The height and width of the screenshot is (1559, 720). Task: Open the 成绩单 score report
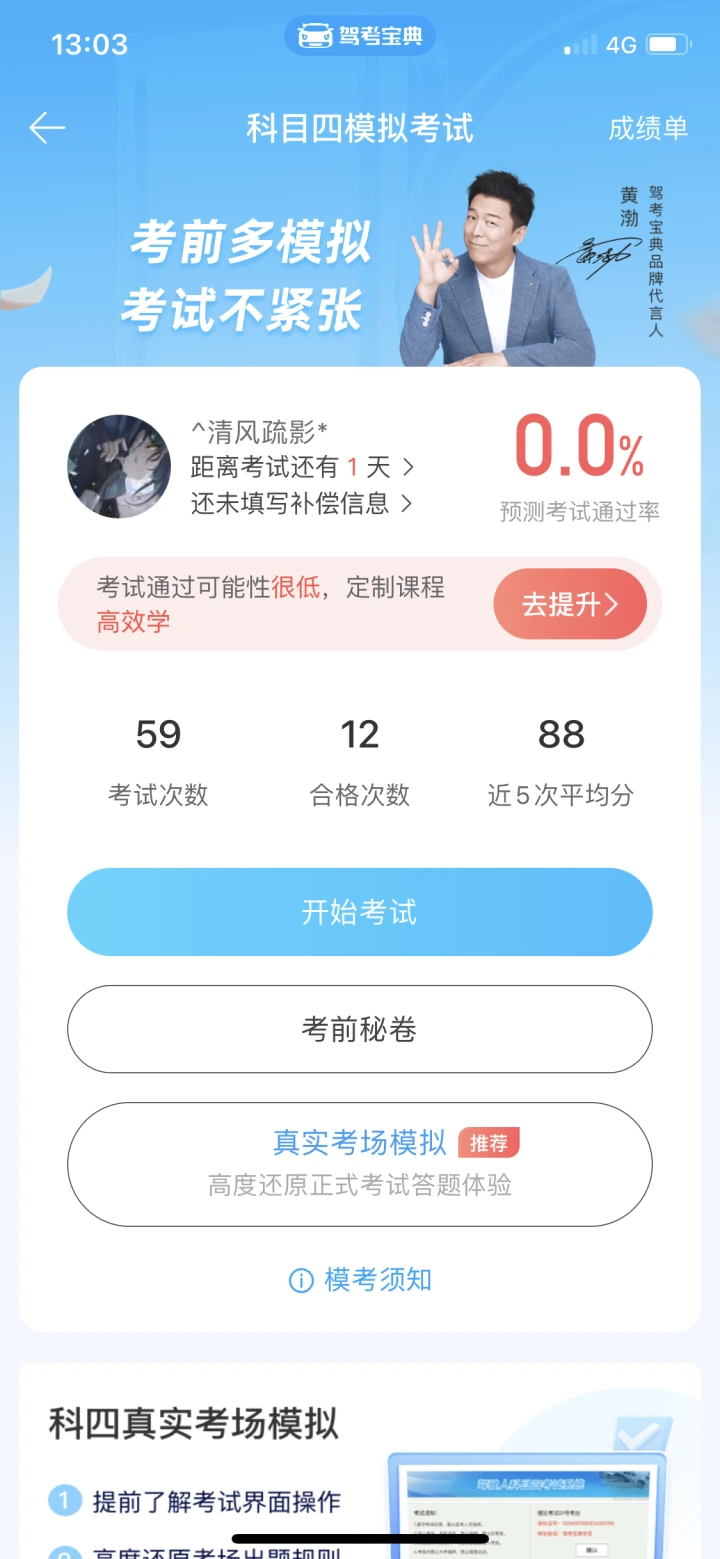click(x=648, y=128)
